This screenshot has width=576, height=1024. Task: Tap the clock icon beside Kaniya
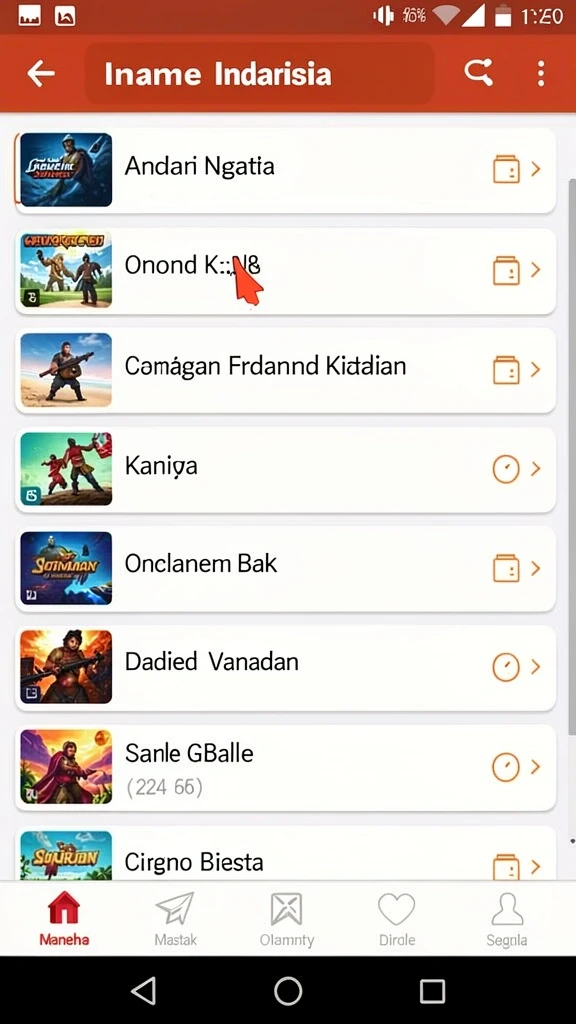click(505, 469)
